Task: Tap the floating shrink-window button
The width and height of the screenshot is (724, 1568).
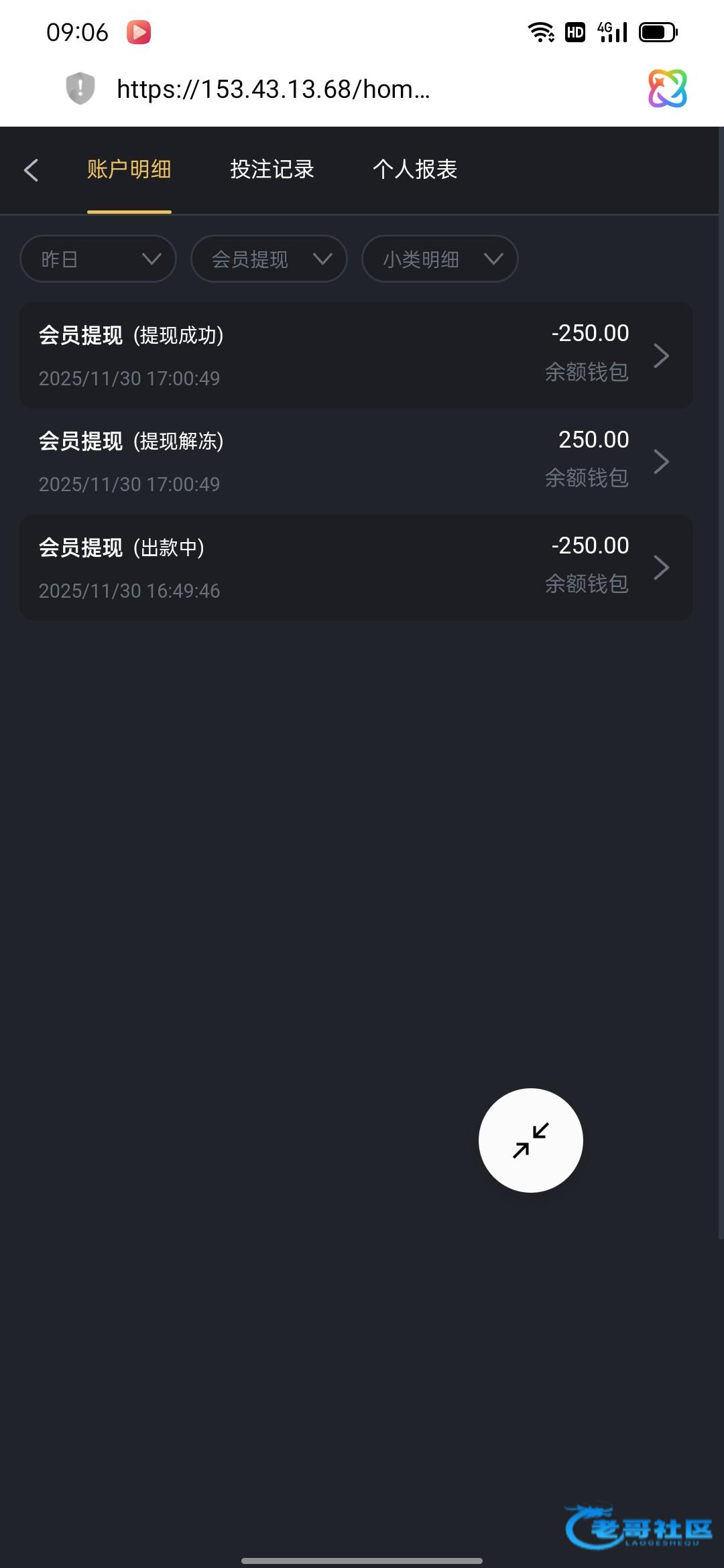Action: point(530,1140)
